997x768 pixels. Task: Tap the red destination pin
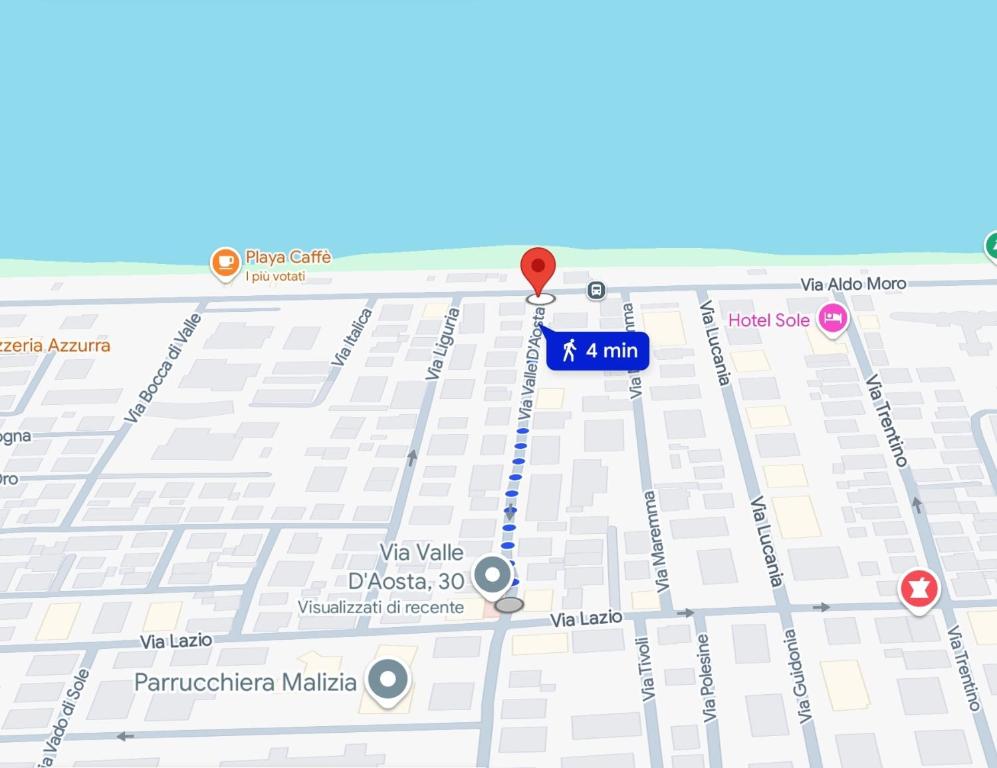coord(539,269)
